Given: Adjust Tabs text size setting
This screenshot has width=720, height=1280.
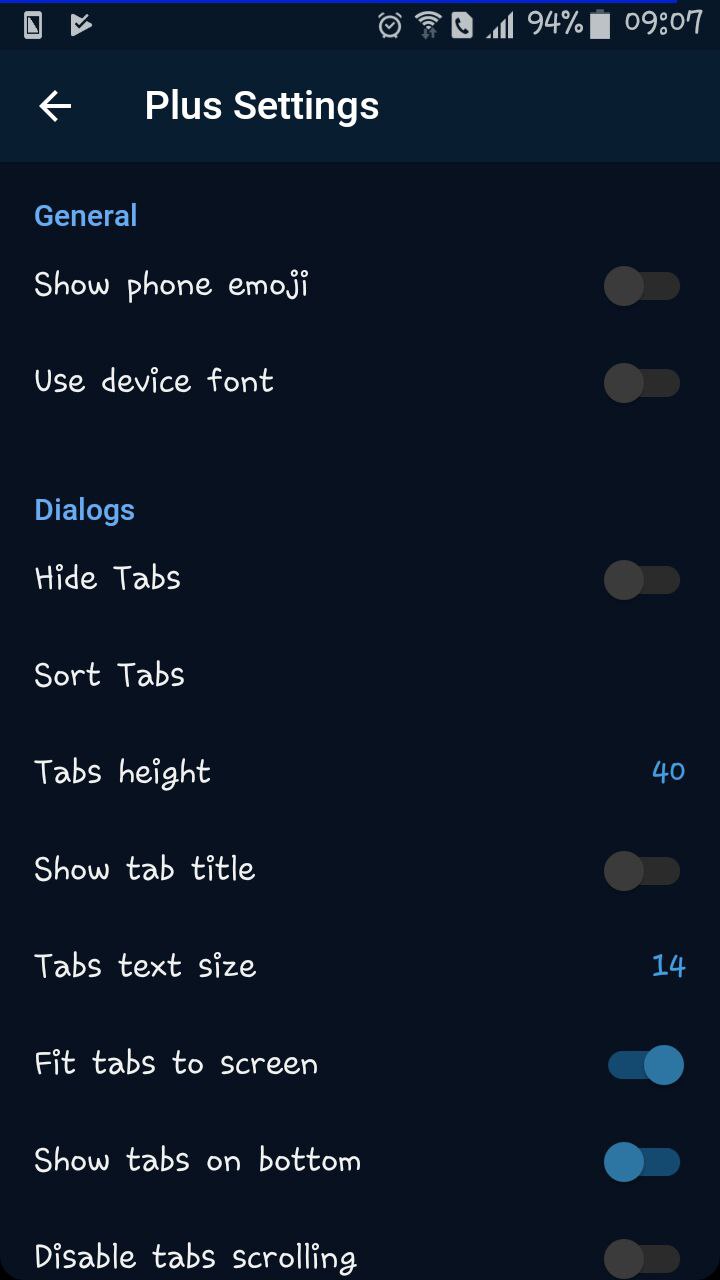Looking at the screenshot, I should click(x=667, y=966).
